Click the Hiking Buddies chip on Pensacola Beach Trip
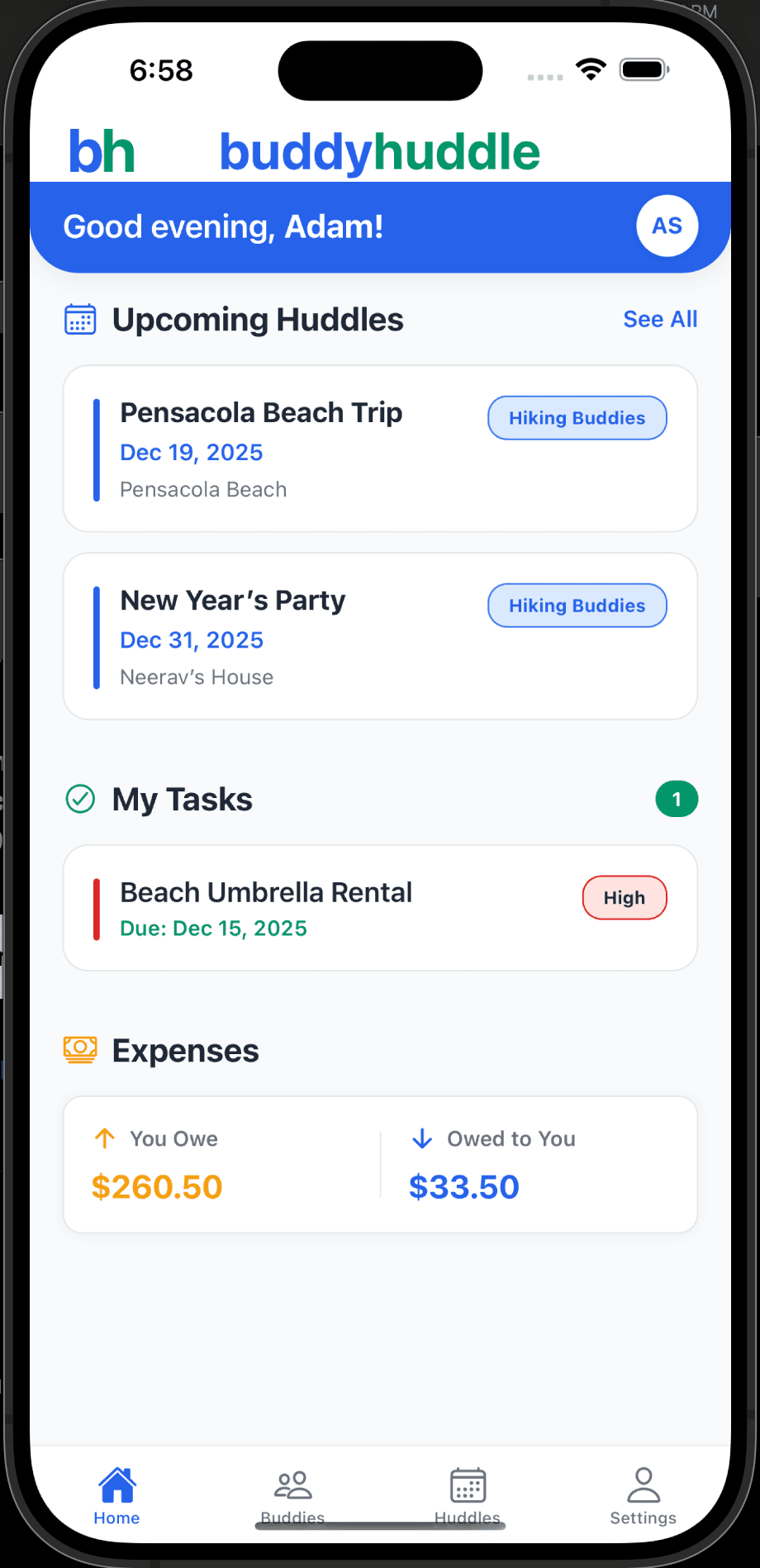This screenshot has width=760, height=1568. [577, 418]
